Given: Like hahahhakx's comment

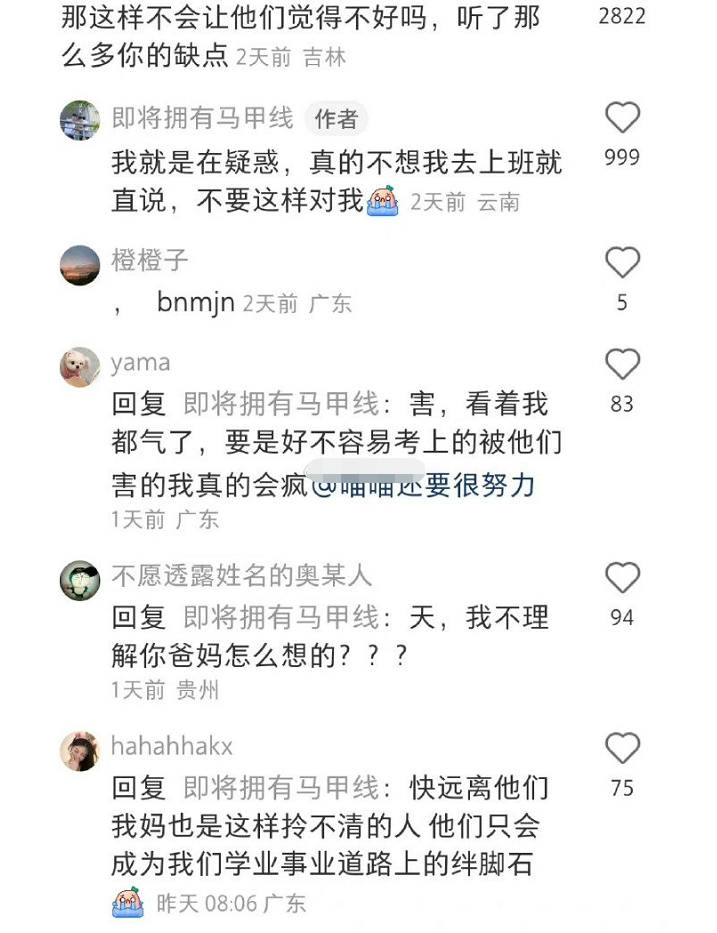Looking at the screenshot, I should [x=622, y=749].
